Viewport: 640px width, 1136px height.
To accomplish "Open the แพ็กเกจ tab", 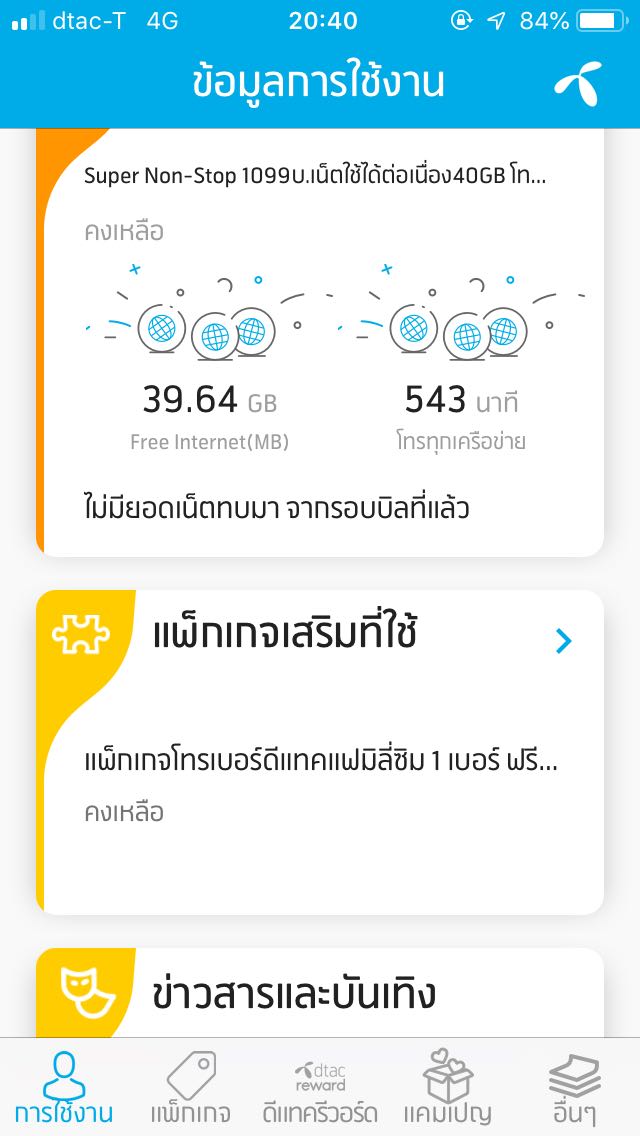I will point(190,1088).
